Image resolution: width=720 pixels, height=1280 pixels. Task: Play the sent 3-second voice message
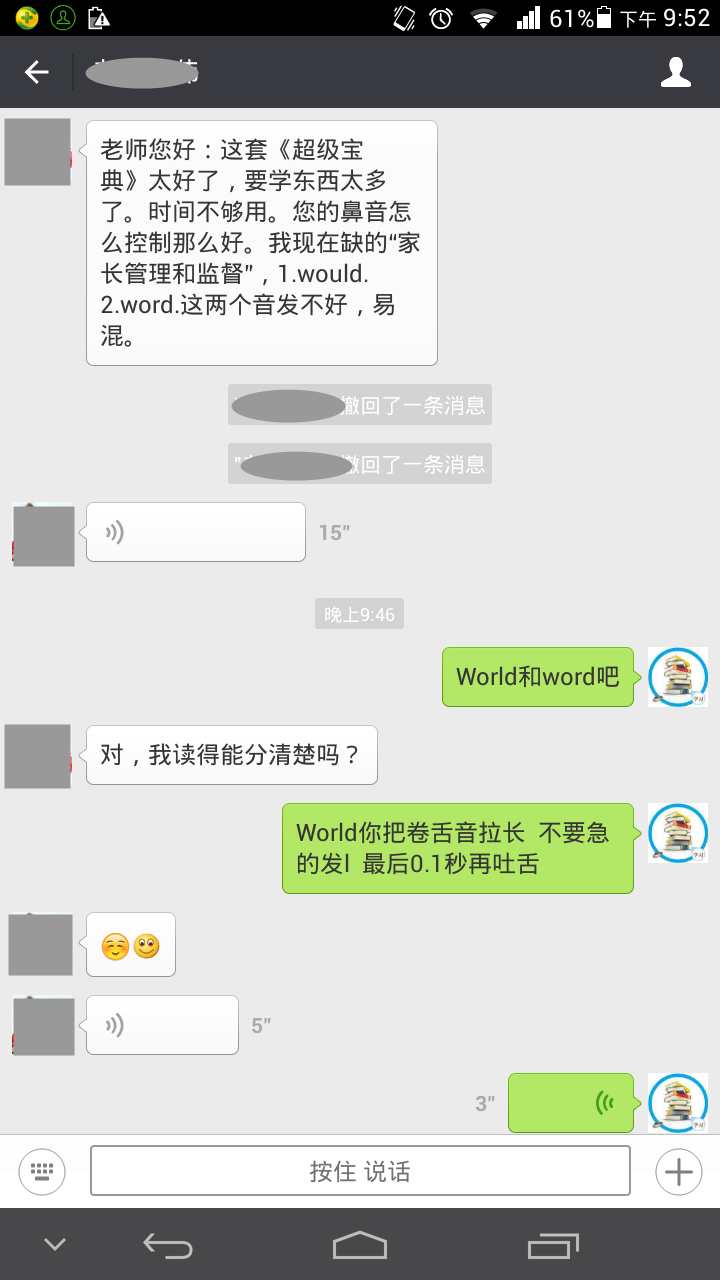point(571,1103)
